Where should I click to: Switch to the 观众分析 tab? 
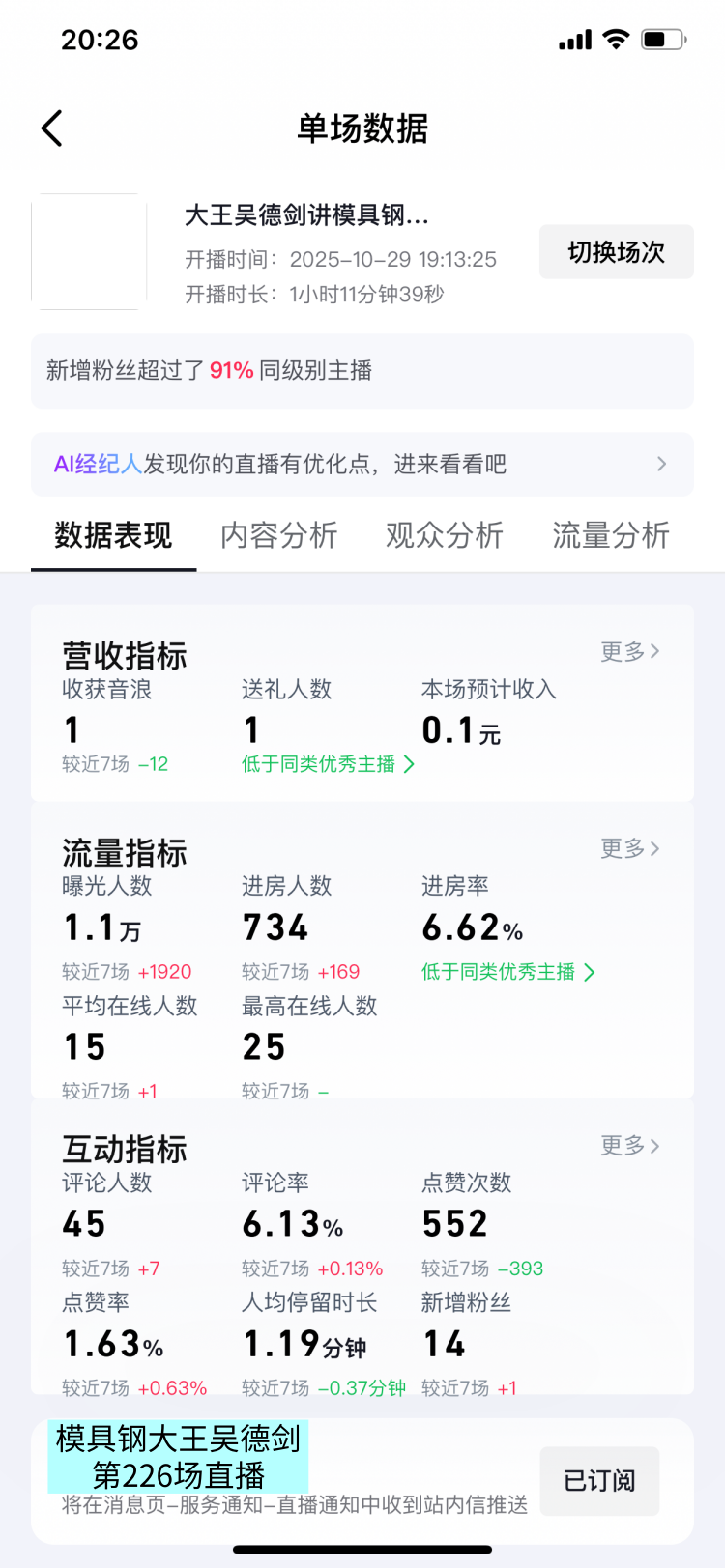pos(445,535)
